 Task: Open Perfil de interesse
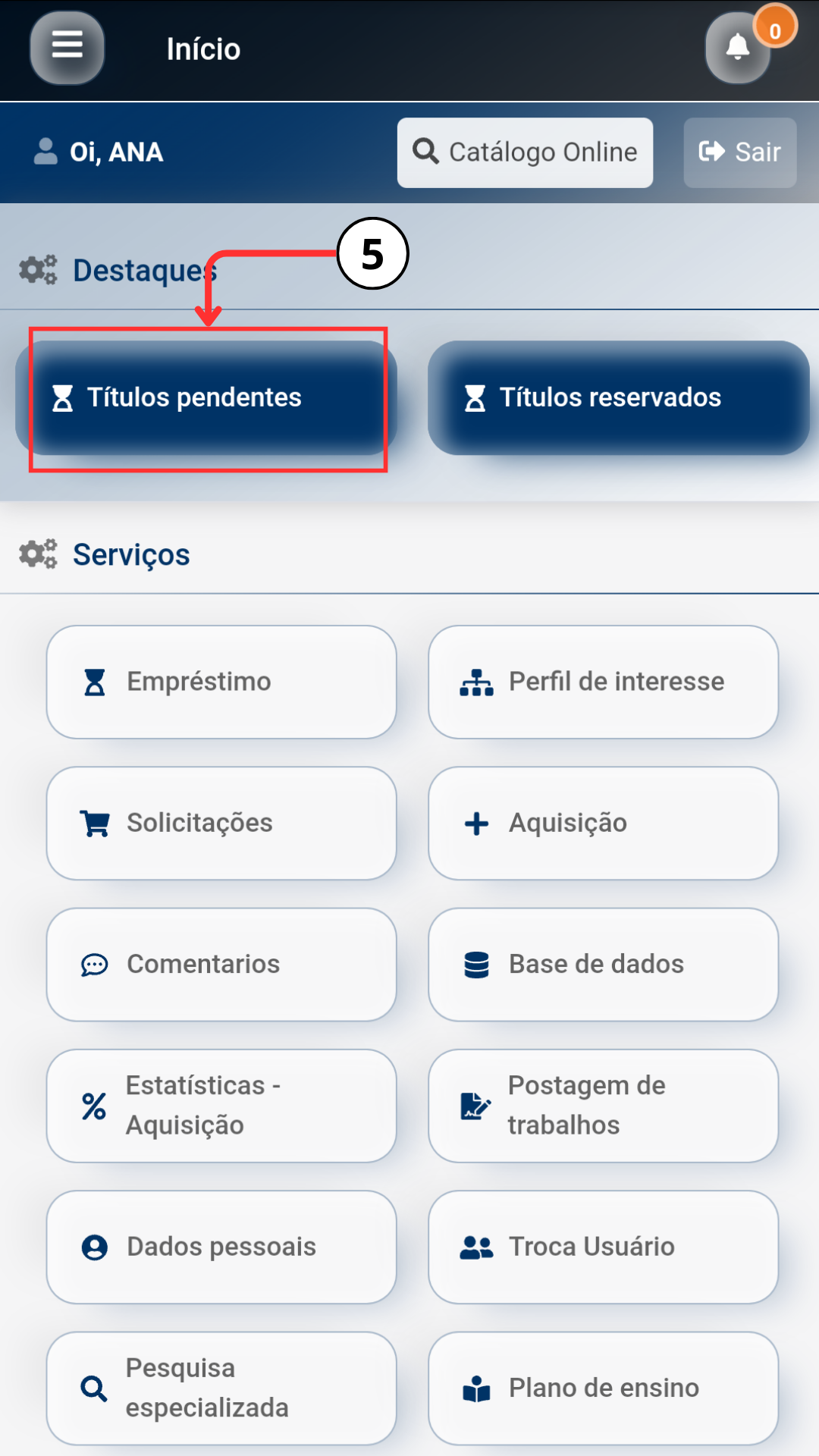[x=603, y=682]
